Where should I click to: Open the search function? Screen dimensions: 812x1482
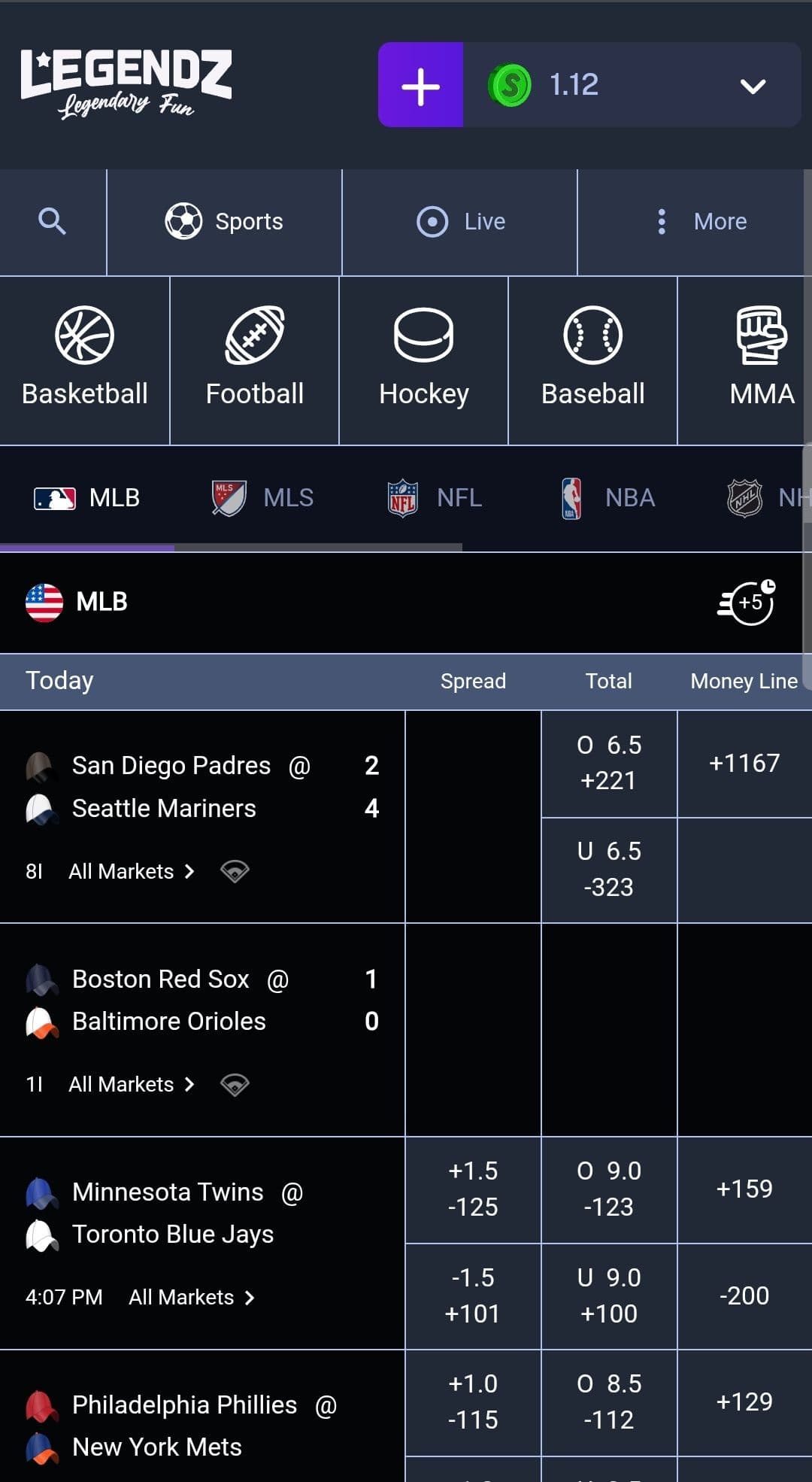coord(51,221)
